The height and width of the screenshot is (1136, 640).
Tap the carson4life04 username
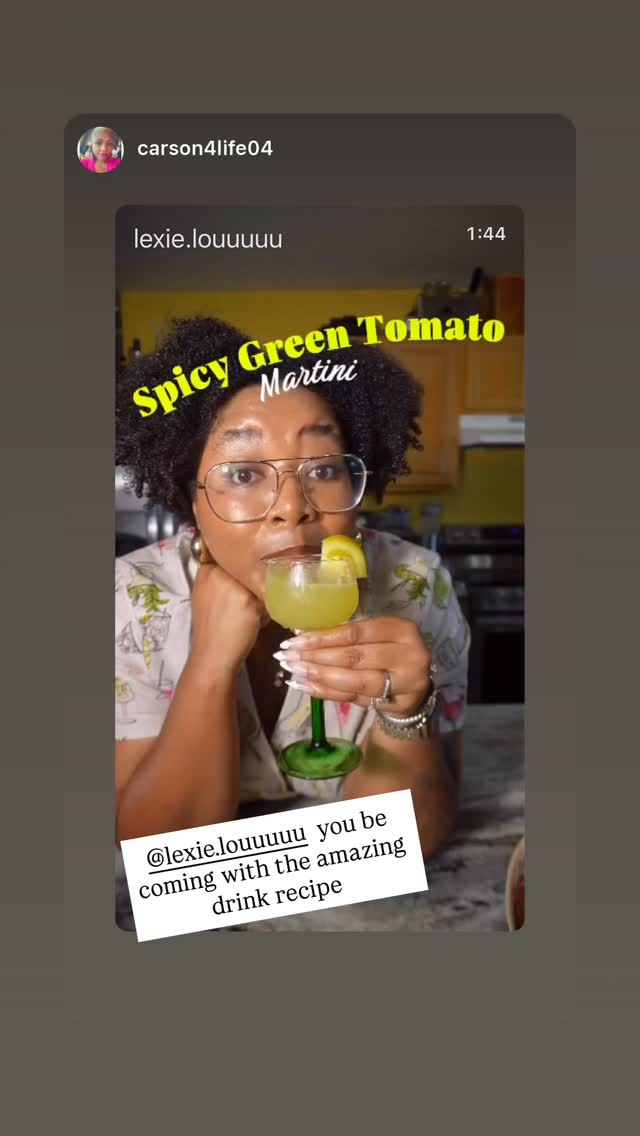point(205,149)
